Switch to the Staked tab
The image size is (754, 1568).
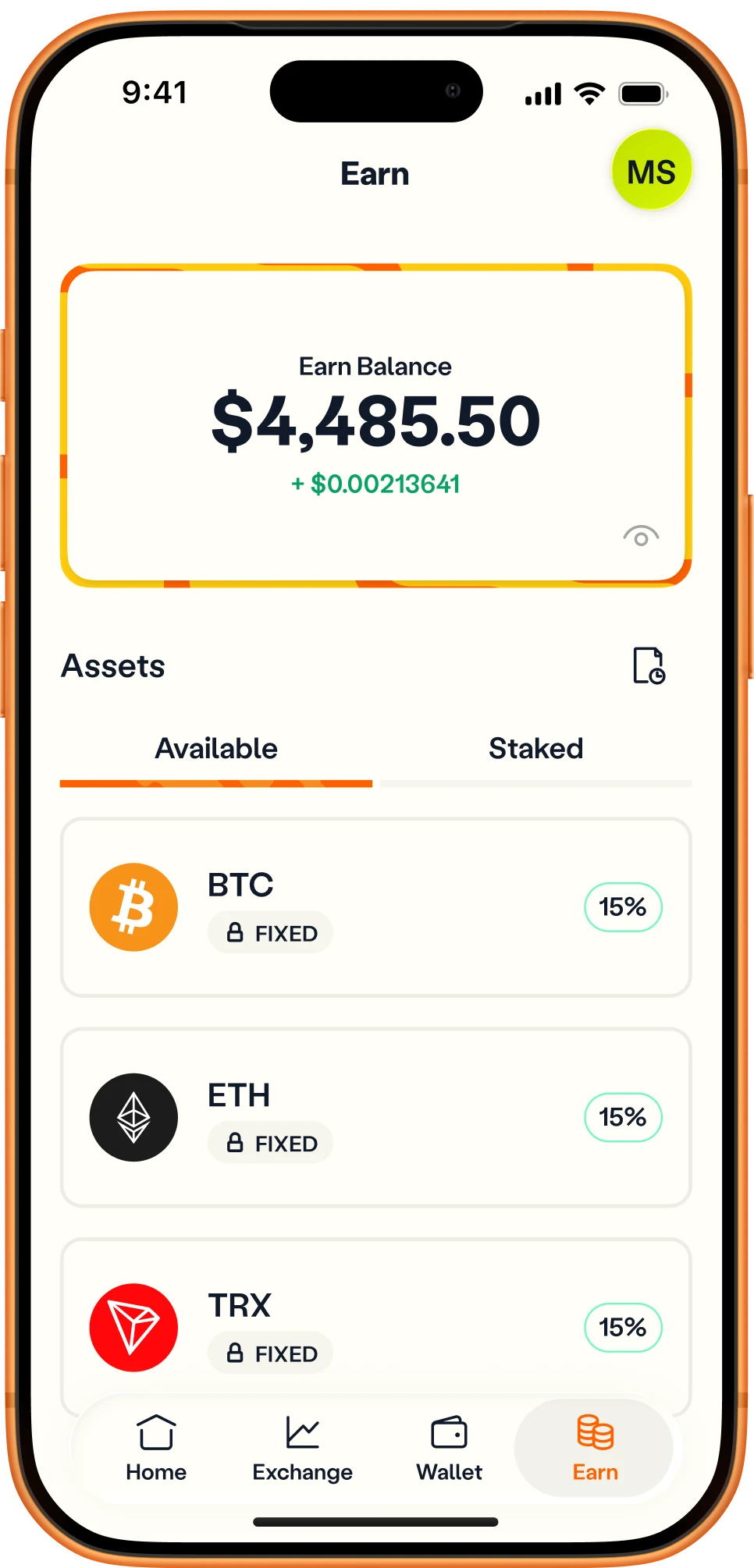pyautogui.click(x=535, y=749)
